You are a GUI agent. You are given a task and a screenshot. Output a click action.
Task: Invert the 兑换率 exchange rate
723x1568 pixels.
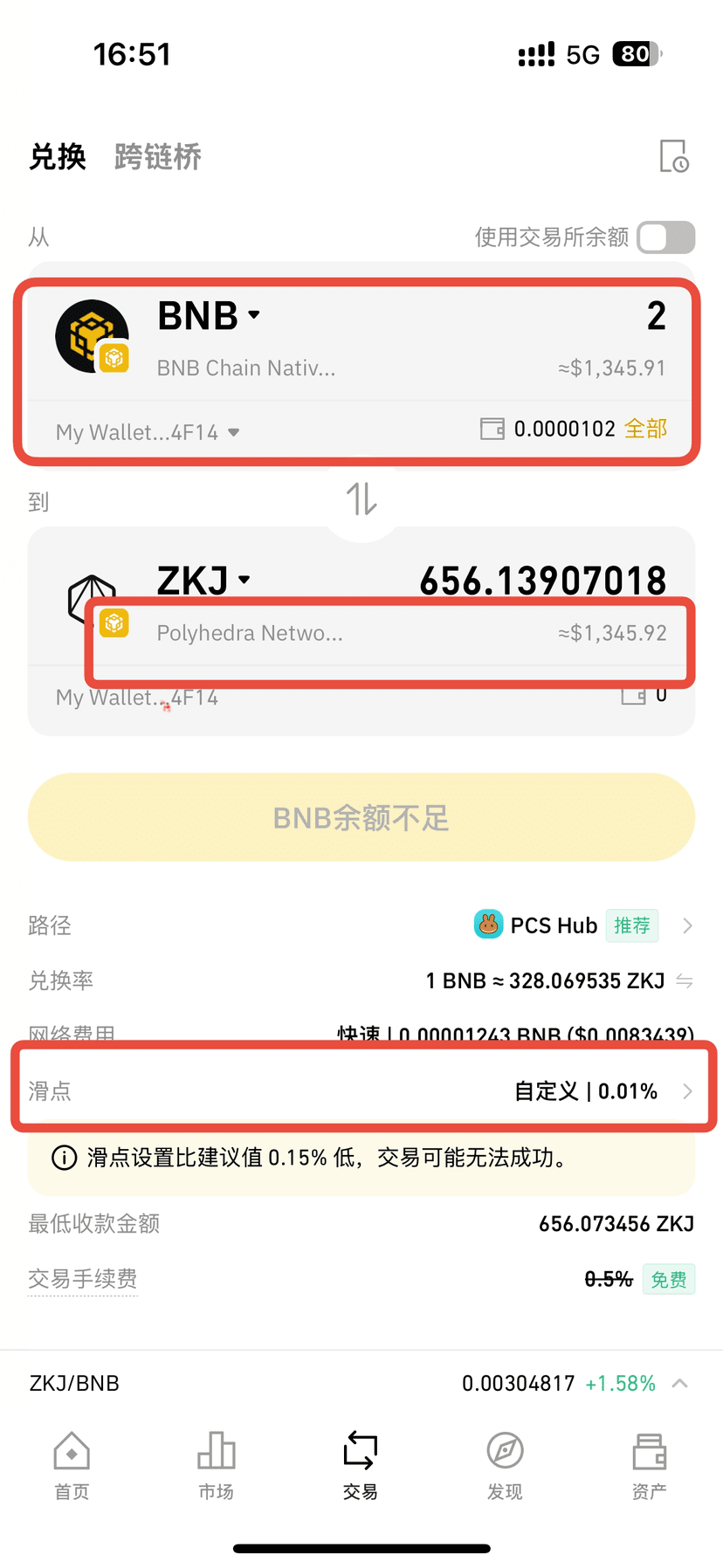pos(685,981)
